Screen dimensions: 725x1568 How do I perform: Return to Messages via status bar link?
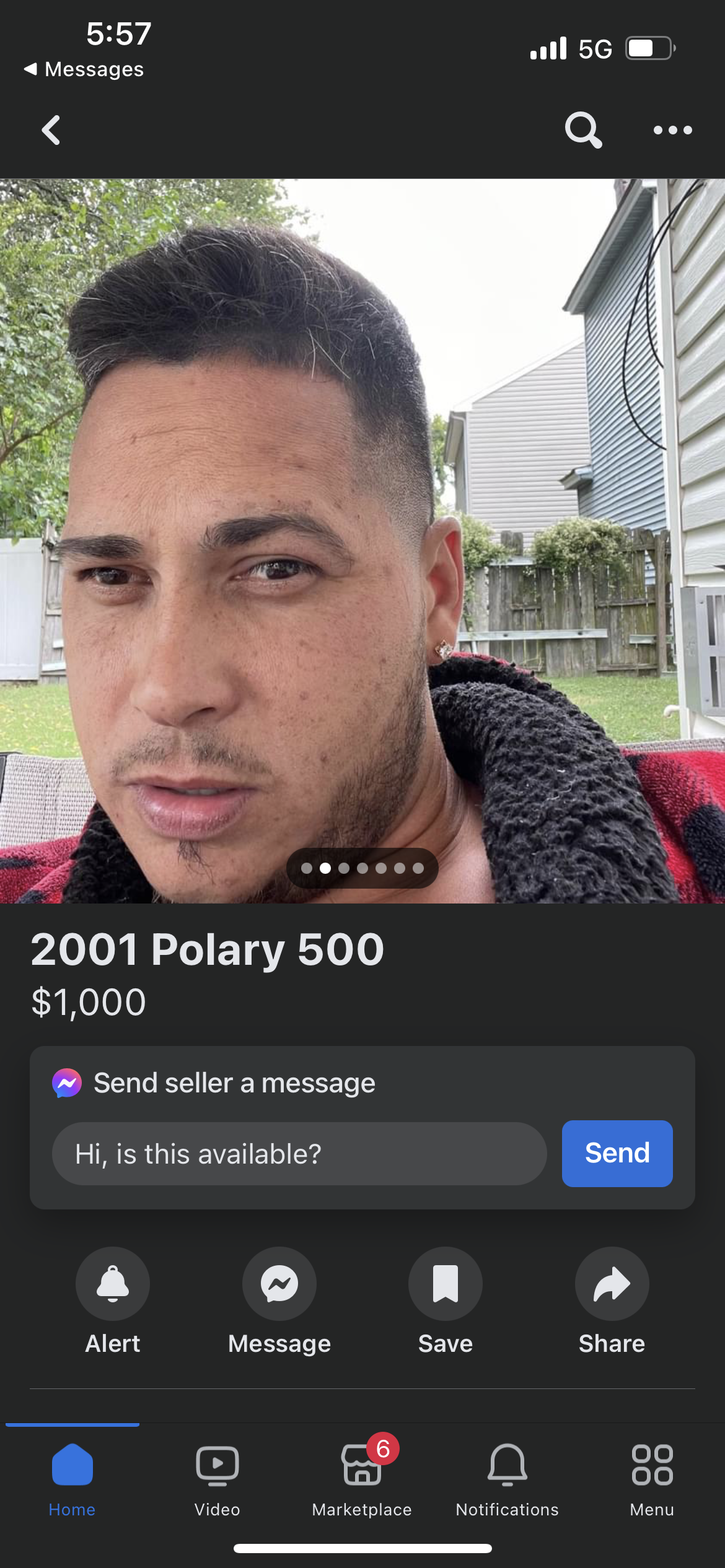pyautogui.click(x=84, y=69)
